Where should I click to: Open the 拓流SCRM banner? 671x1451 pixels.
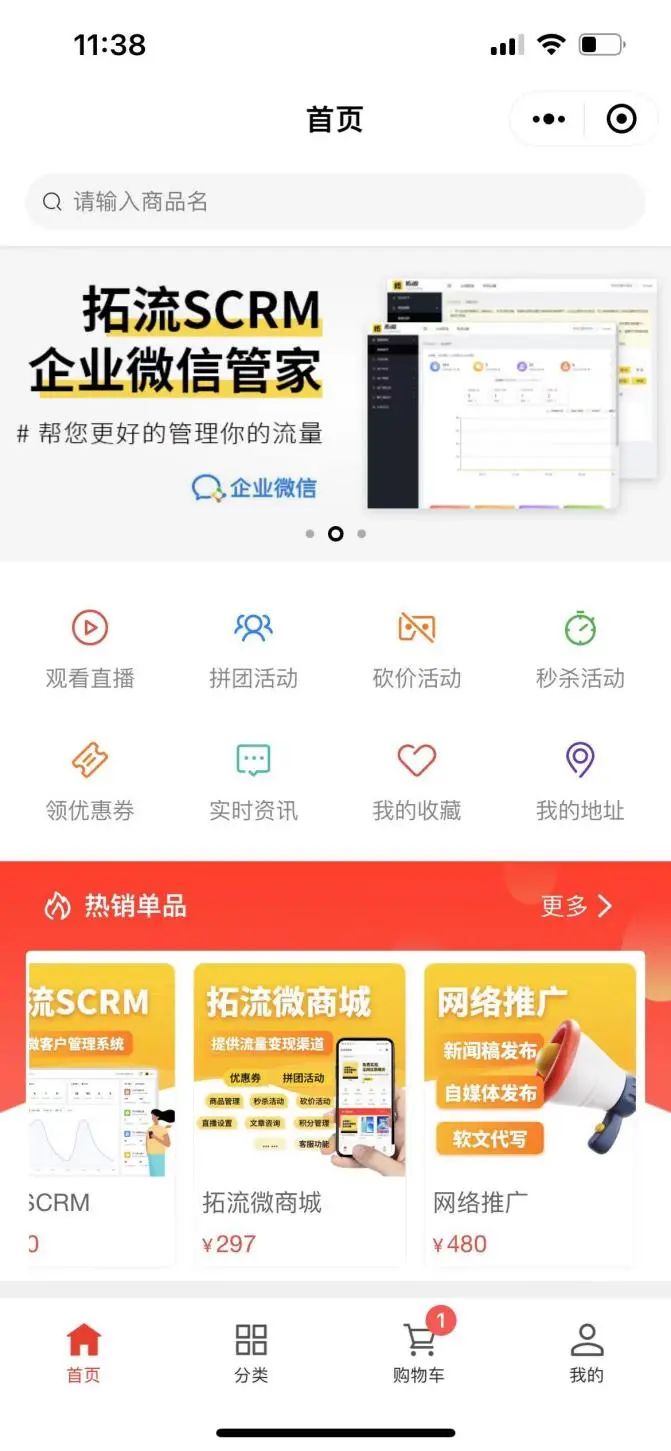tap(335, 404)
